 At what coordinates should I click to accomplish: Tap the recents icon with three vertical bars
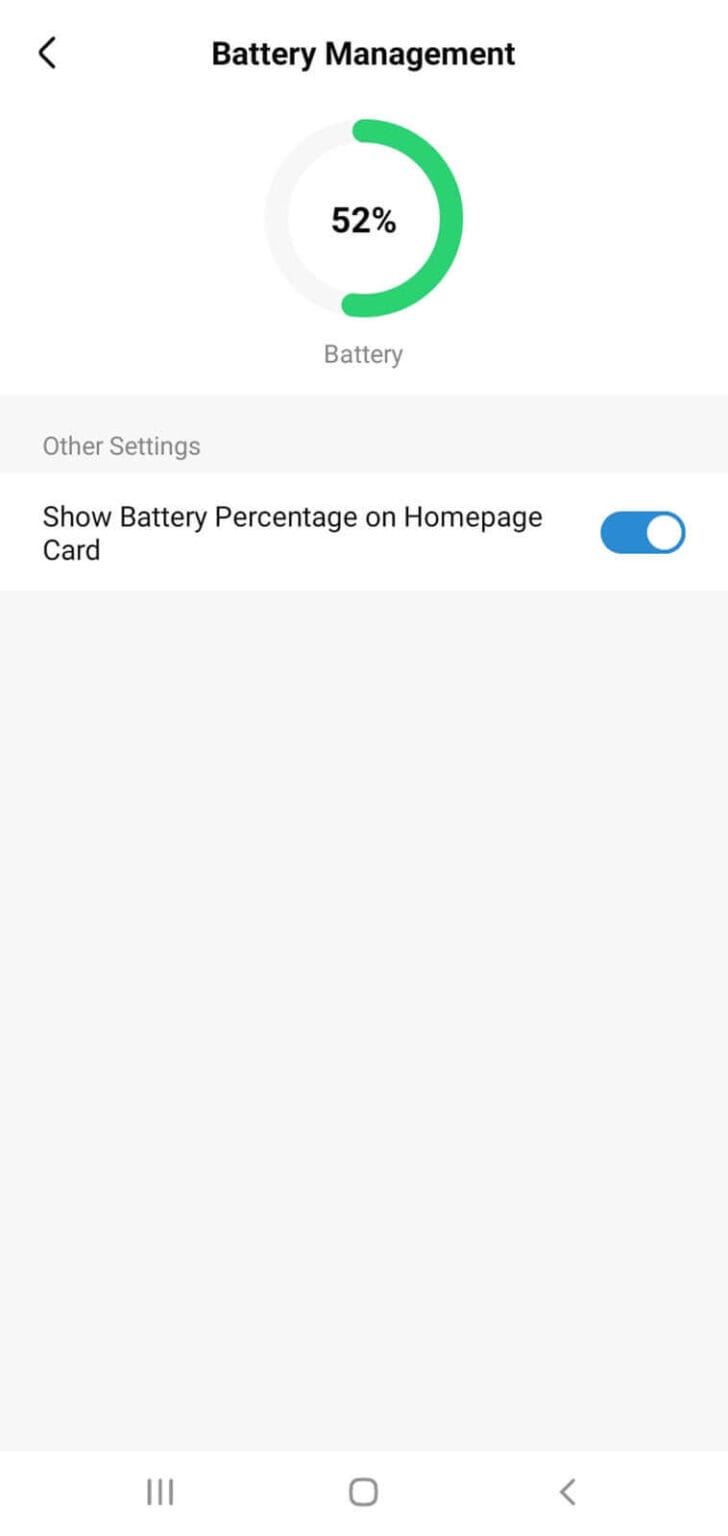(159, 1490)
